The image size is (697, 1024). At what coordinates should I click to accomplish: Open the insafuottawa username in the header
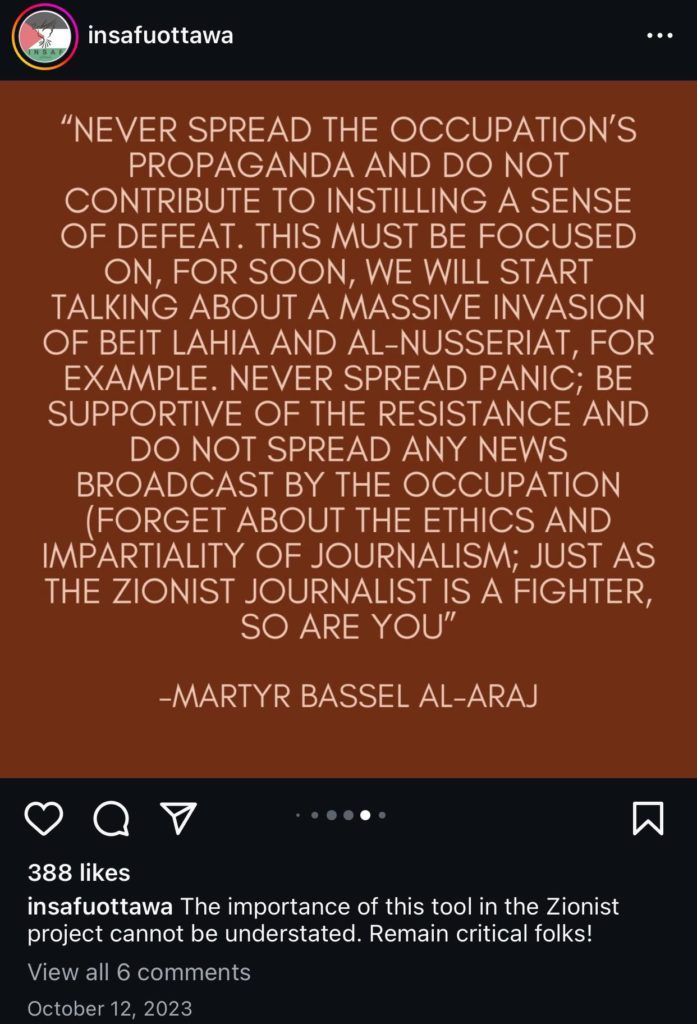pos(160,35)
